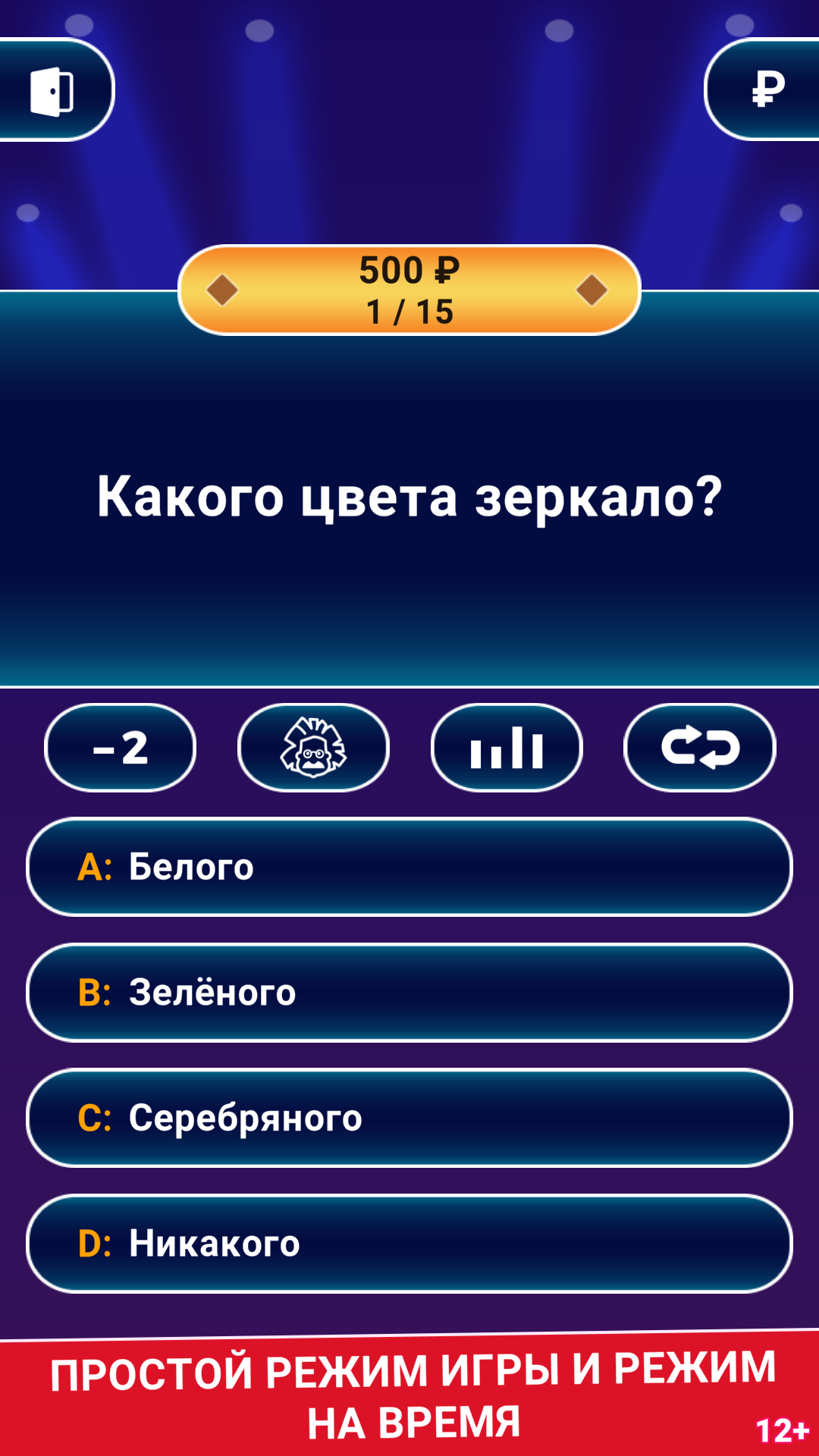Use the audience poll lifeline
Screen dimensions: 819x1456
507,748
